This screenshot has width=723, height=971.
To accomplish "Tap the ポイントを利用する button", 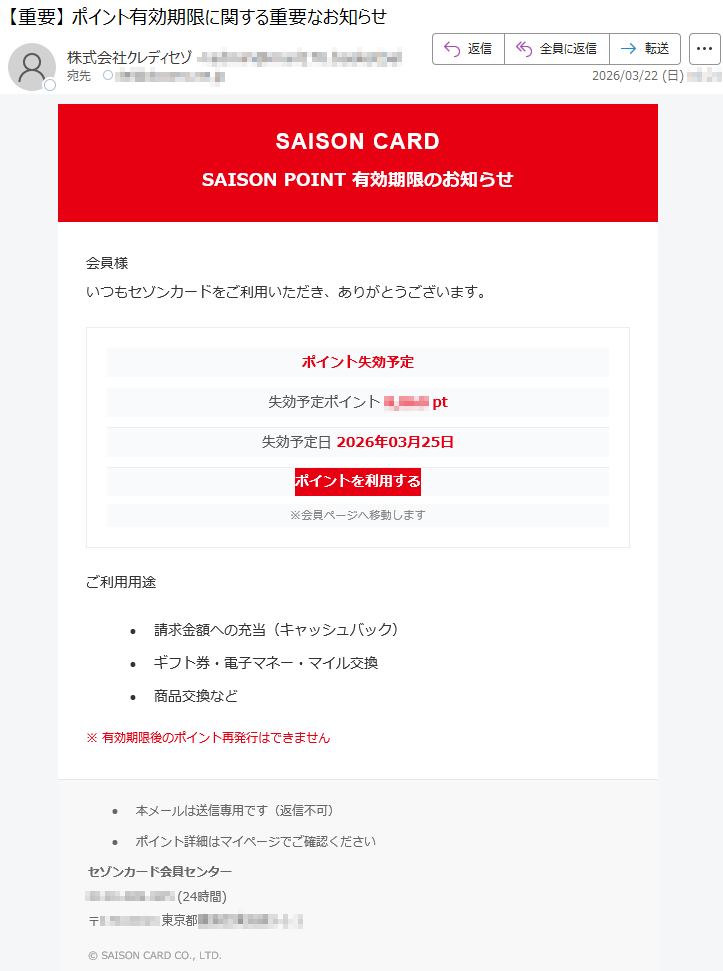I will point(358,482).
